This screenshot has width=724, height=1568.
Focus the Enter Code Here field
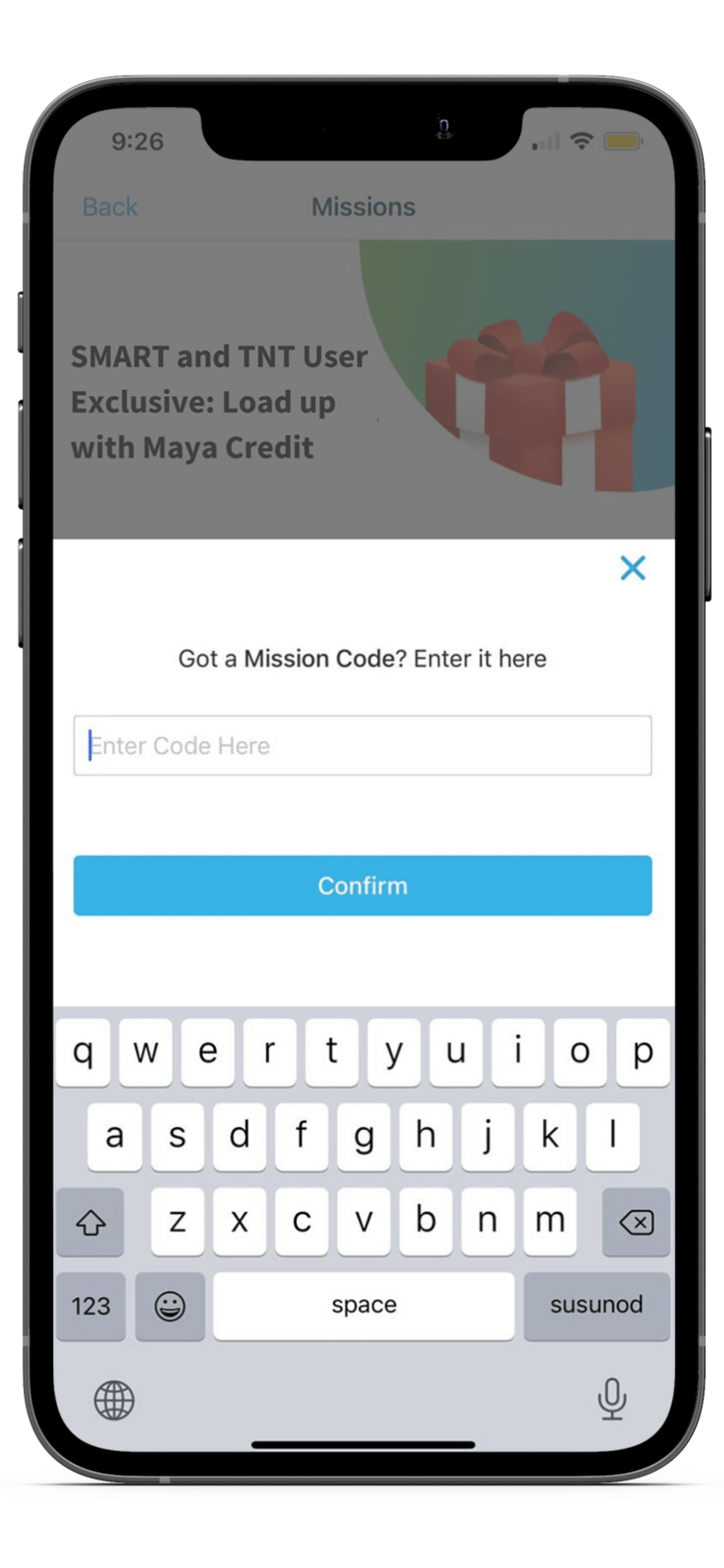point(362,746)
